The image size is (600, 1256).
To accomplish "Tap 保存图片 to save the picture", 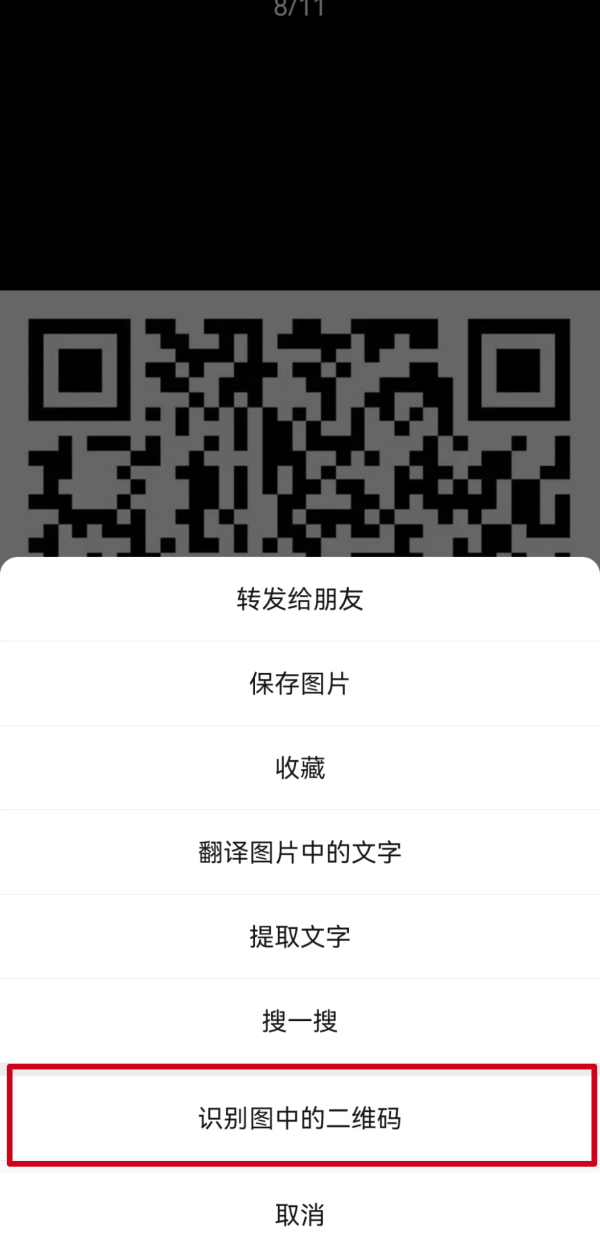I will (300, 684).
